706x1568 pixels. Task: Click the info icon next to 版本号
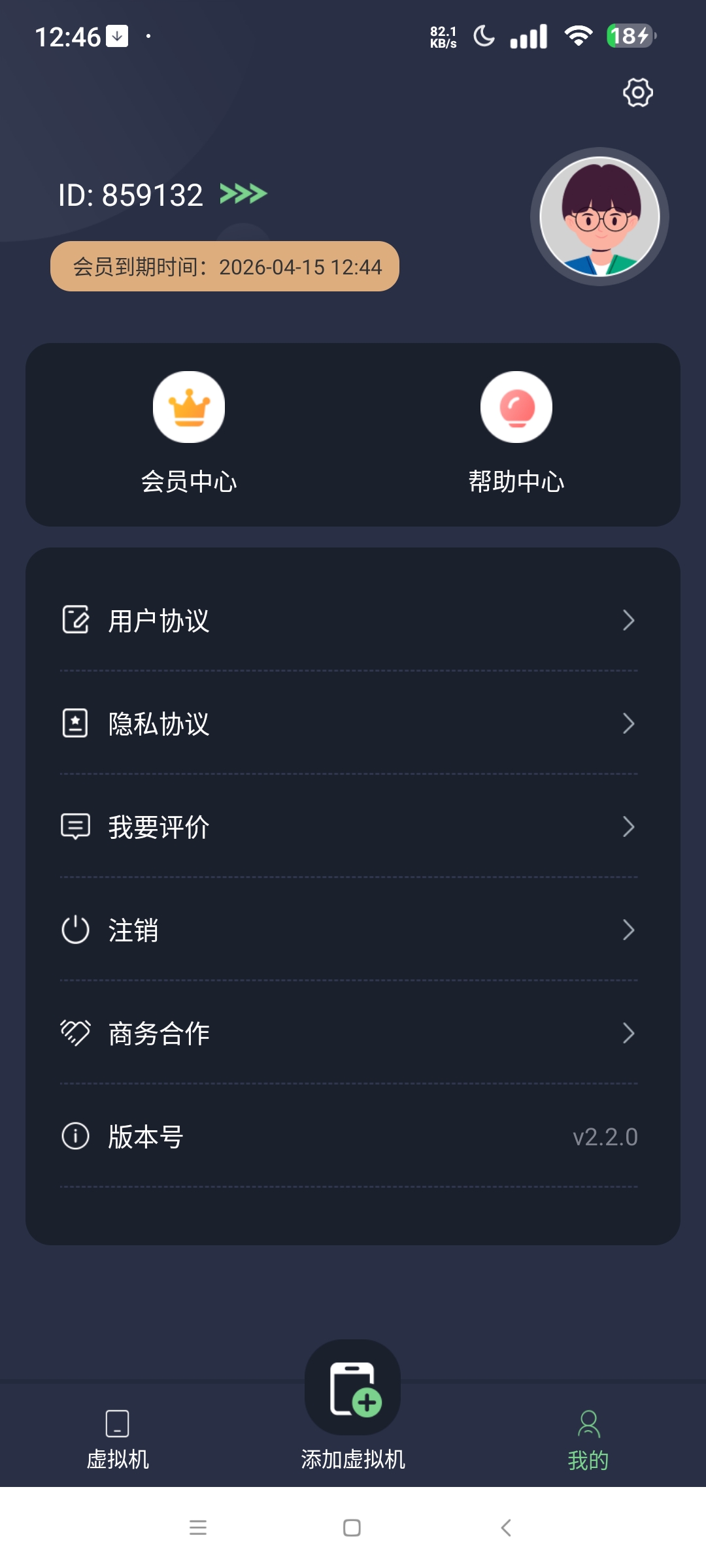click(75, 1136)
